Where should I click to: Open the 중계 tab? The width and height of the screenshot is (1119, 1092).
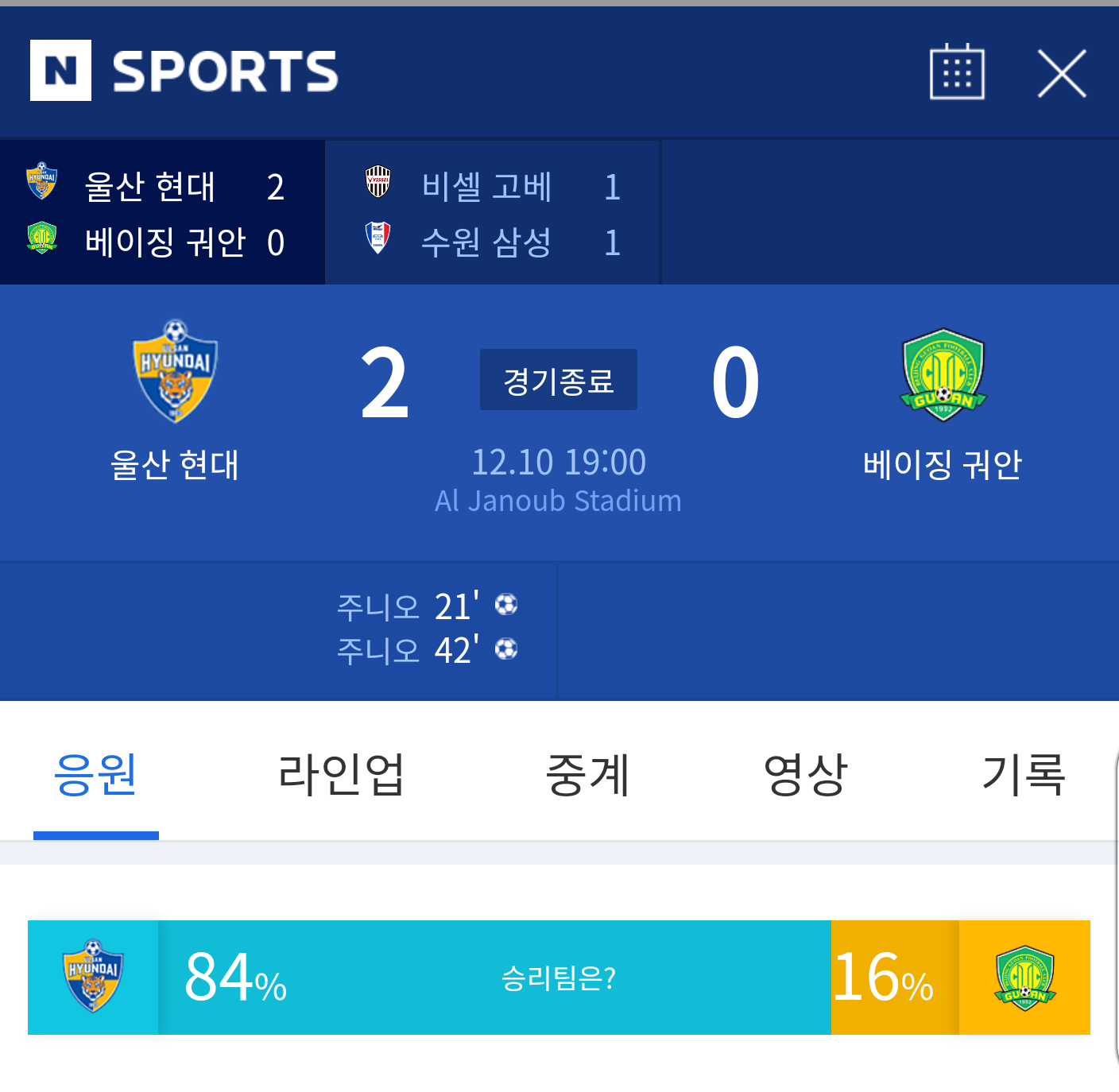coord(587,776)
